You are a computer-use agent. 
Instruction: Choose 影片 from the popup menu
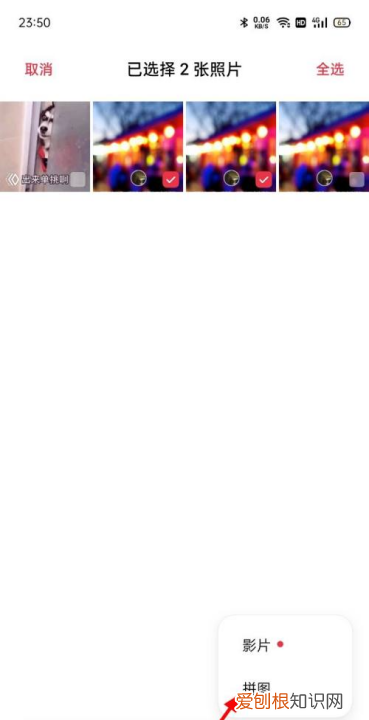click(256, 645)
